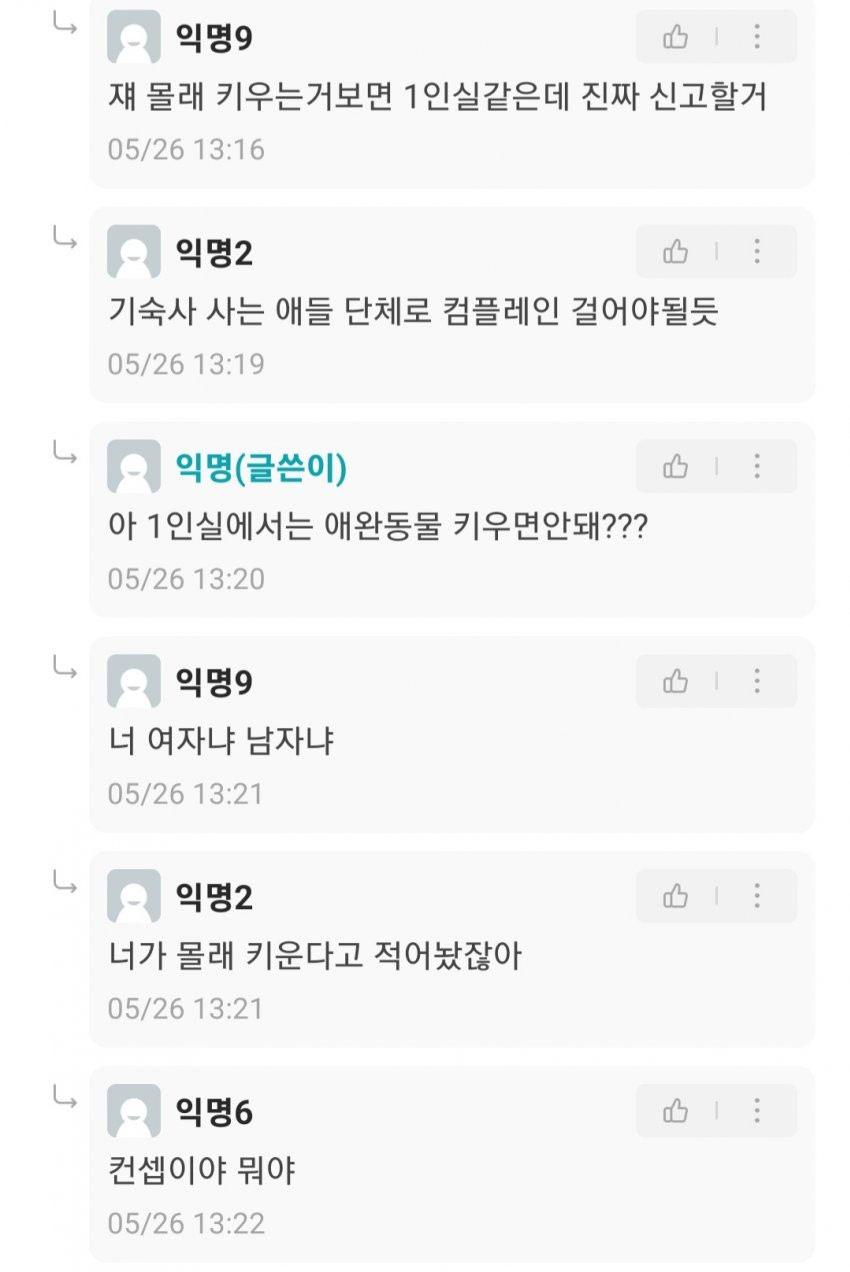Like the 익명(글쓴이) comment
This screenshot has height=1272, width=850.
676,467
